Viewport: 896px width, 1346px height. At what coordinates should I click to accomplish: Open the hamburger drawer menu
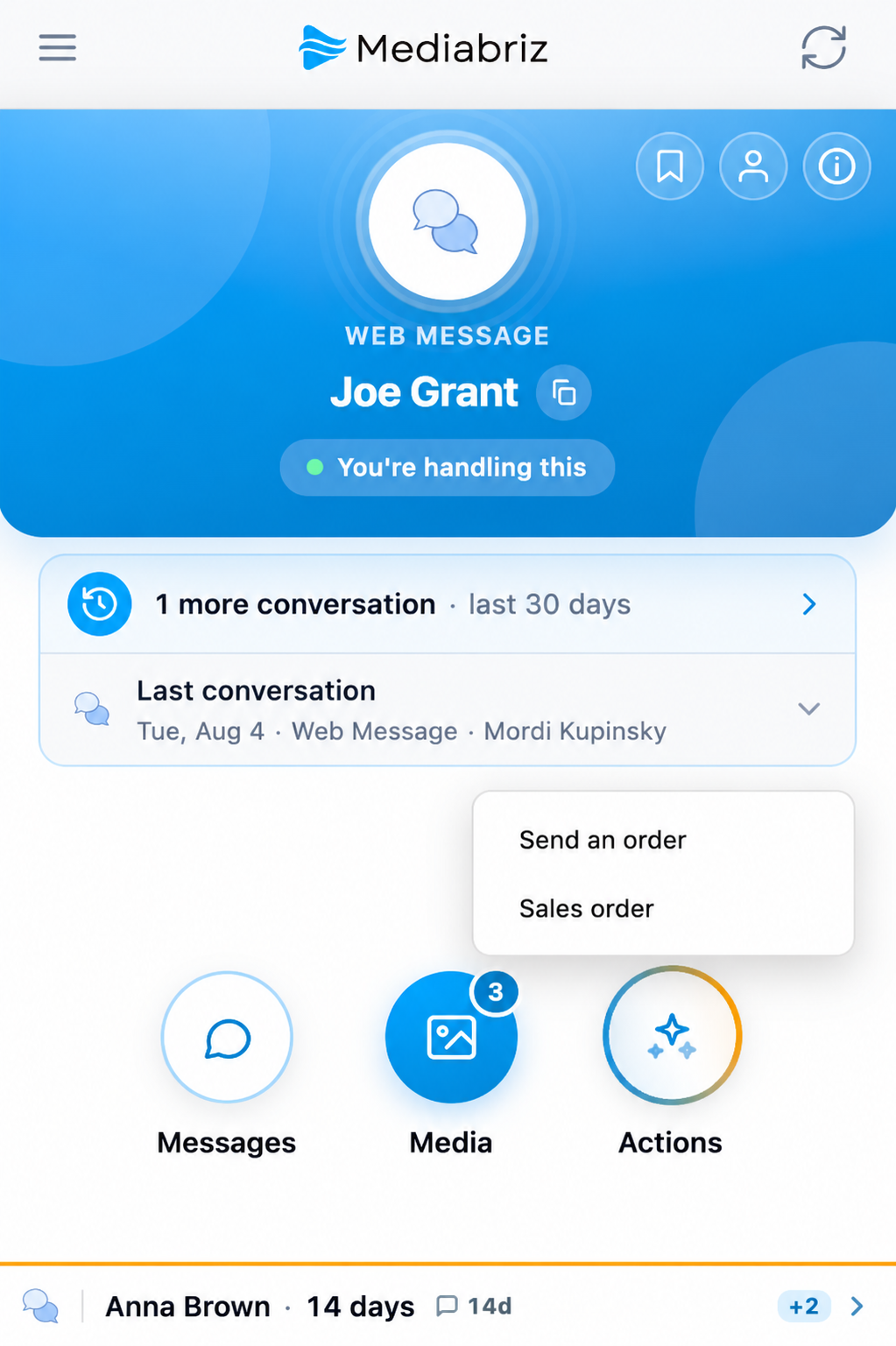(x=58, y=47)
